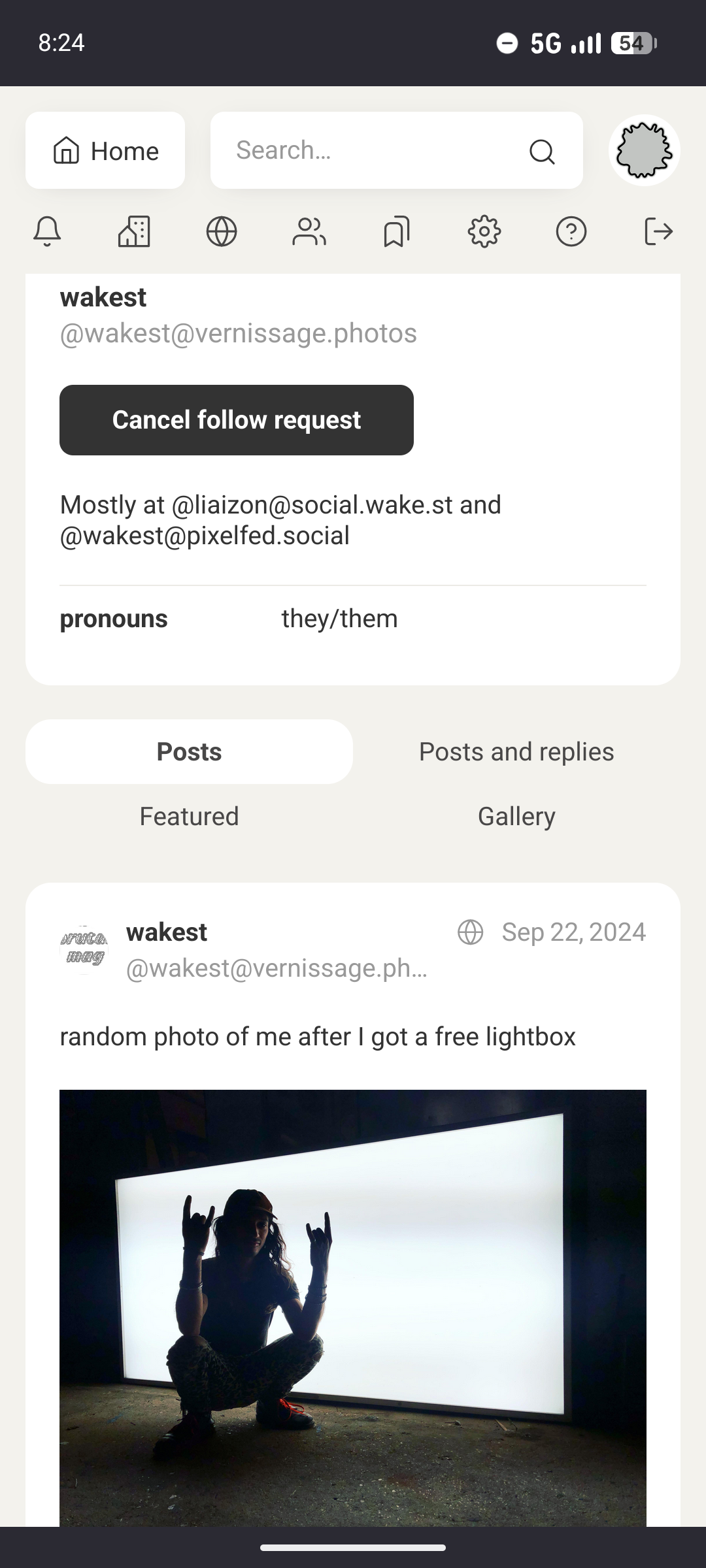Cancel the follow request to wakest
Viewport: 706px width, 1568px height.
(x=237, y=420)
